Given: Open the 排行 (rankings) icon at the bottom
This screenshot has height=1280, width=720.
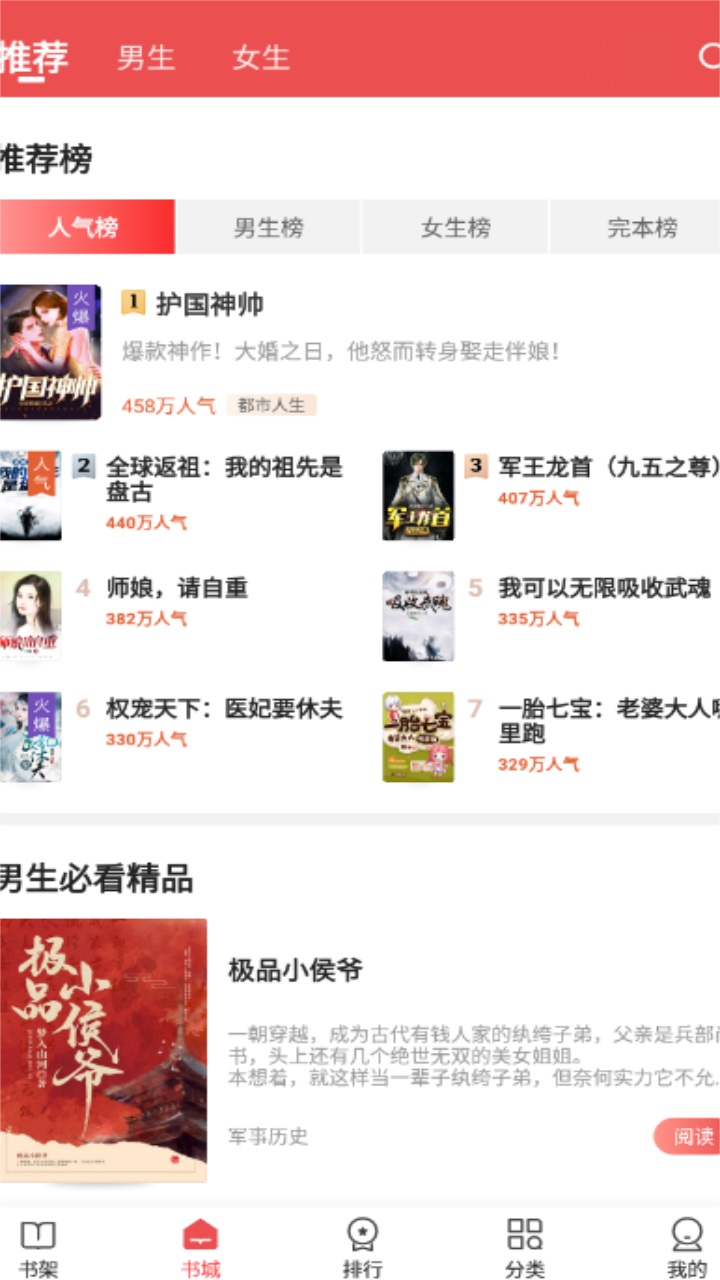Looking at the screenshot, I should click(x=362, y=1245).
